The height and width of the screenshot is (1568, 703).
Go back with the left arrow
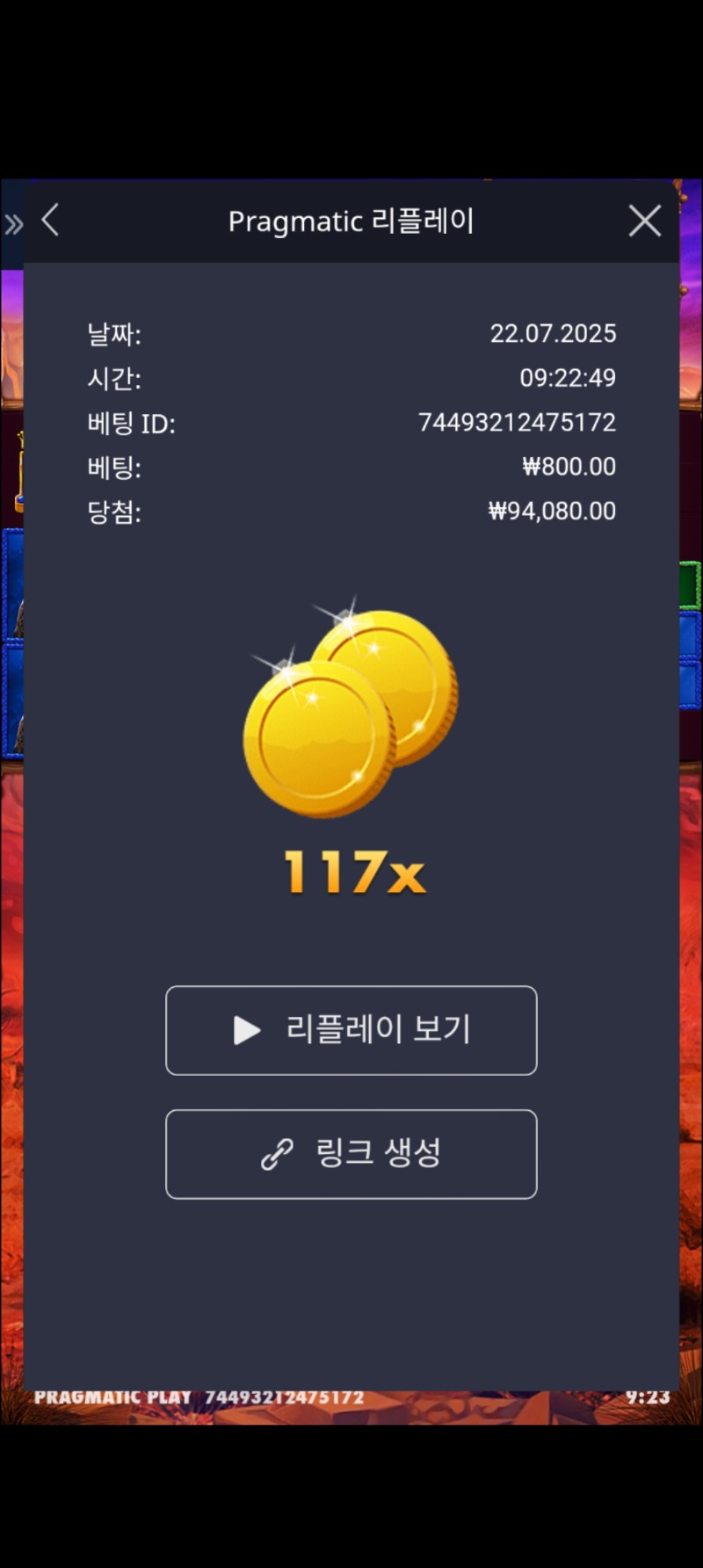pos(50,221)
